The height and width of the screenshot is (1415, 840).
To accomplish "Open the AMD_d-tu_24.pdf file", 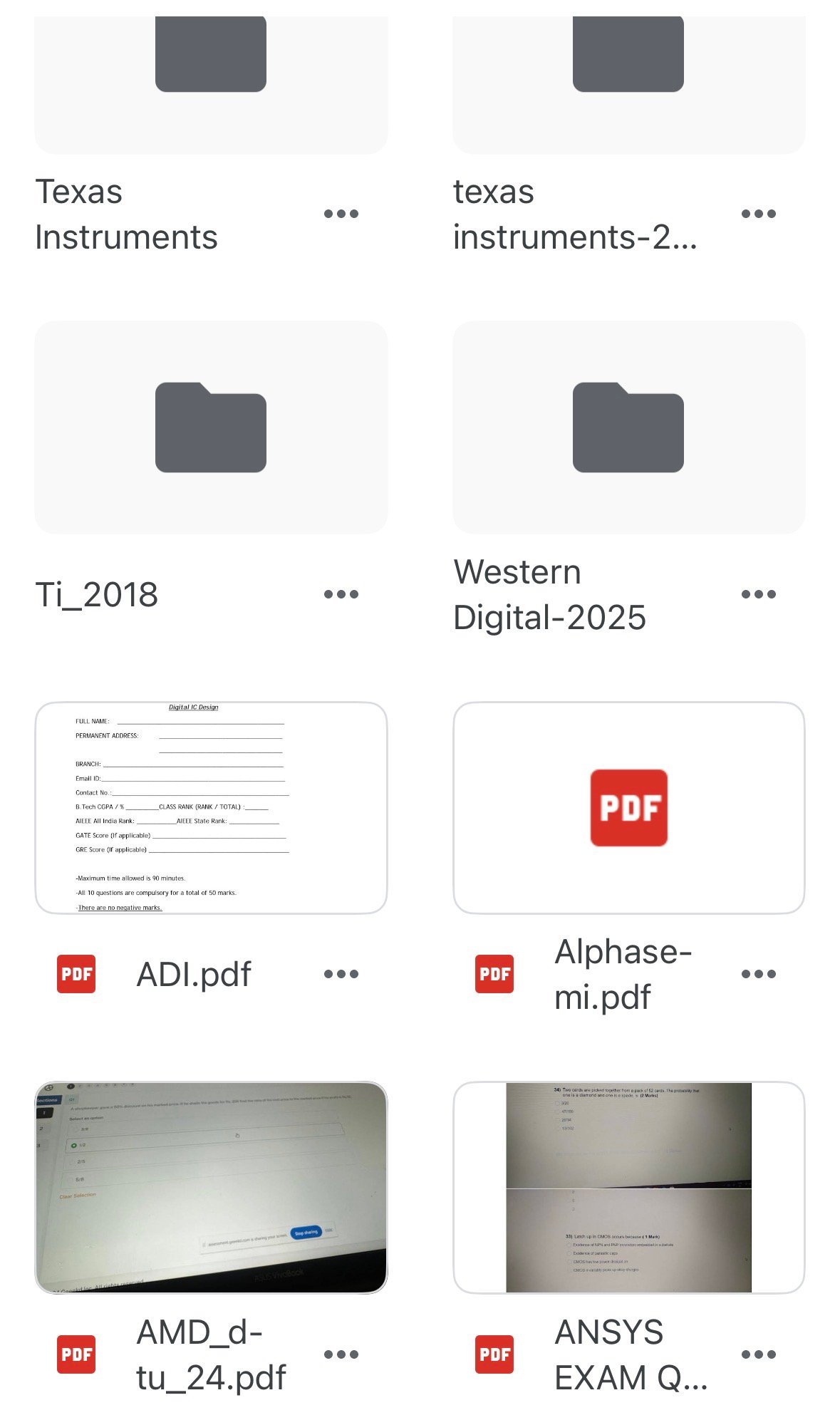I will click(211, 1187).
